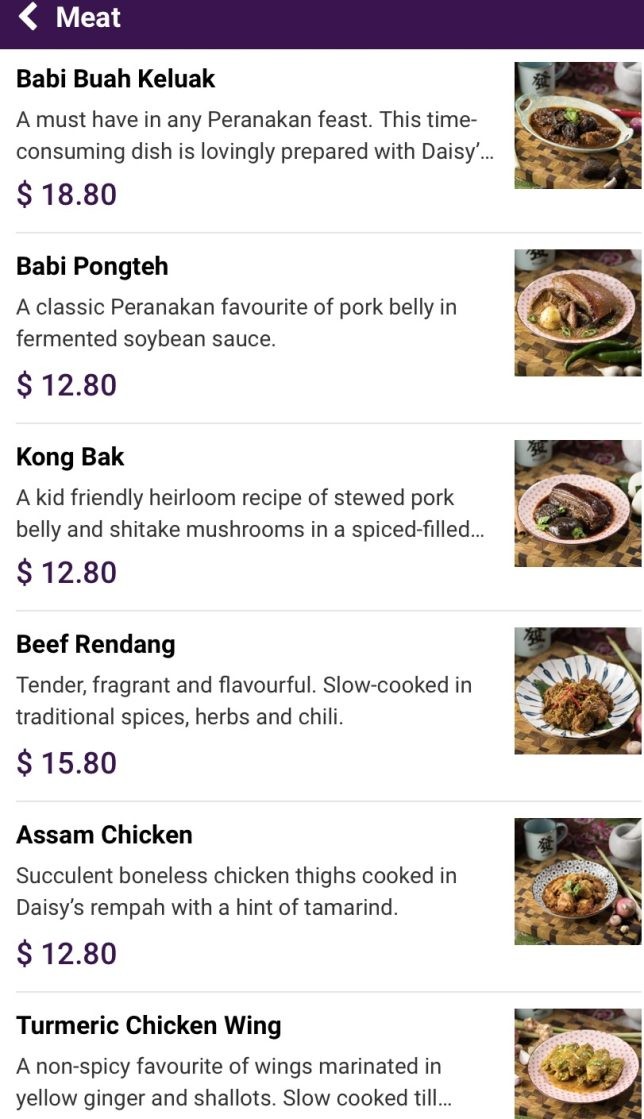Open the Babi Buah Keluak dish
644x1119 pixels.
click(x=116, y=79)
